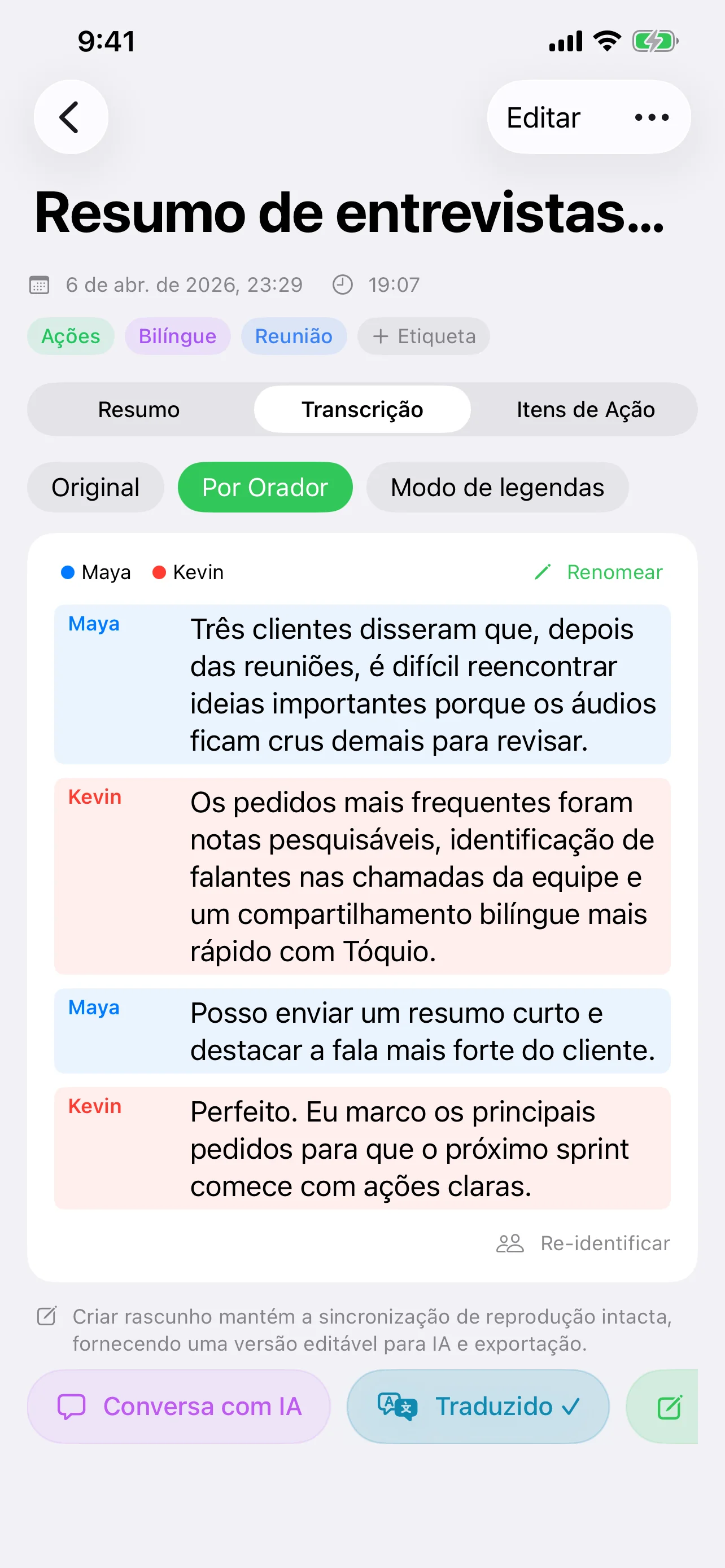Open Kevin's segment starting with Perfeito

point(362,1148)
